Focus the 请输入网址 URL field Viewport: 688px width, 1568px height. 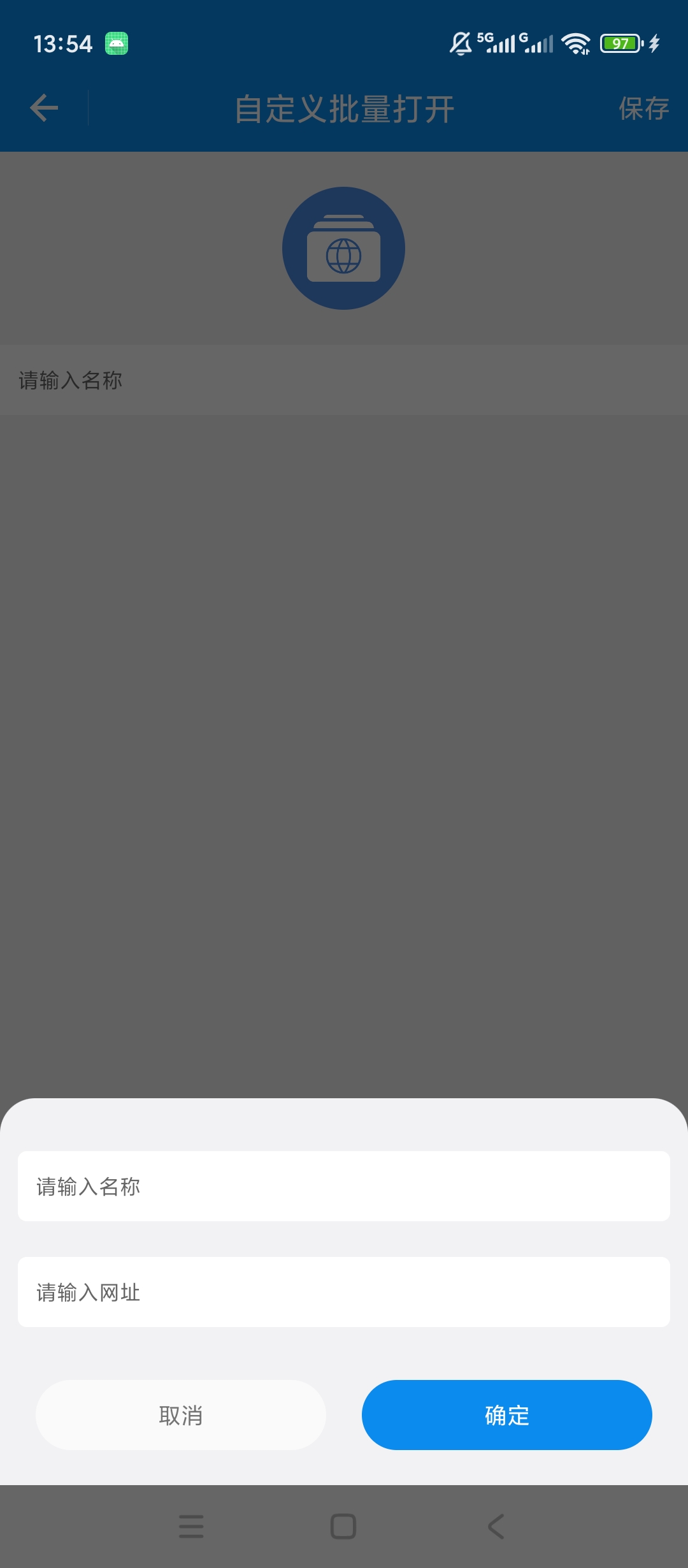click(344, 1292)
